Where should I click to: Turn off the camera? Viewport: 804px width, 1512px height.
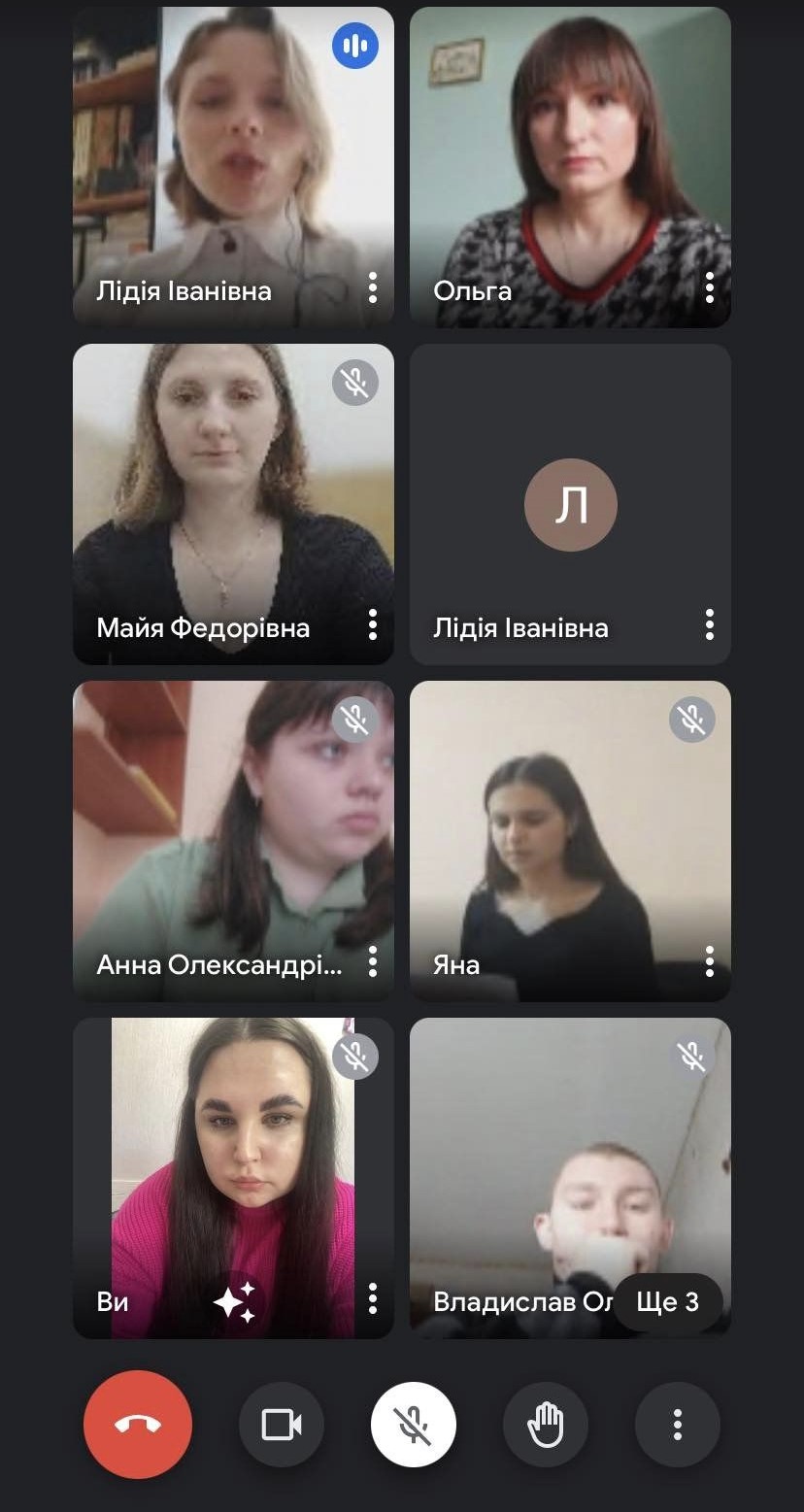click(x=282, y=1425)
